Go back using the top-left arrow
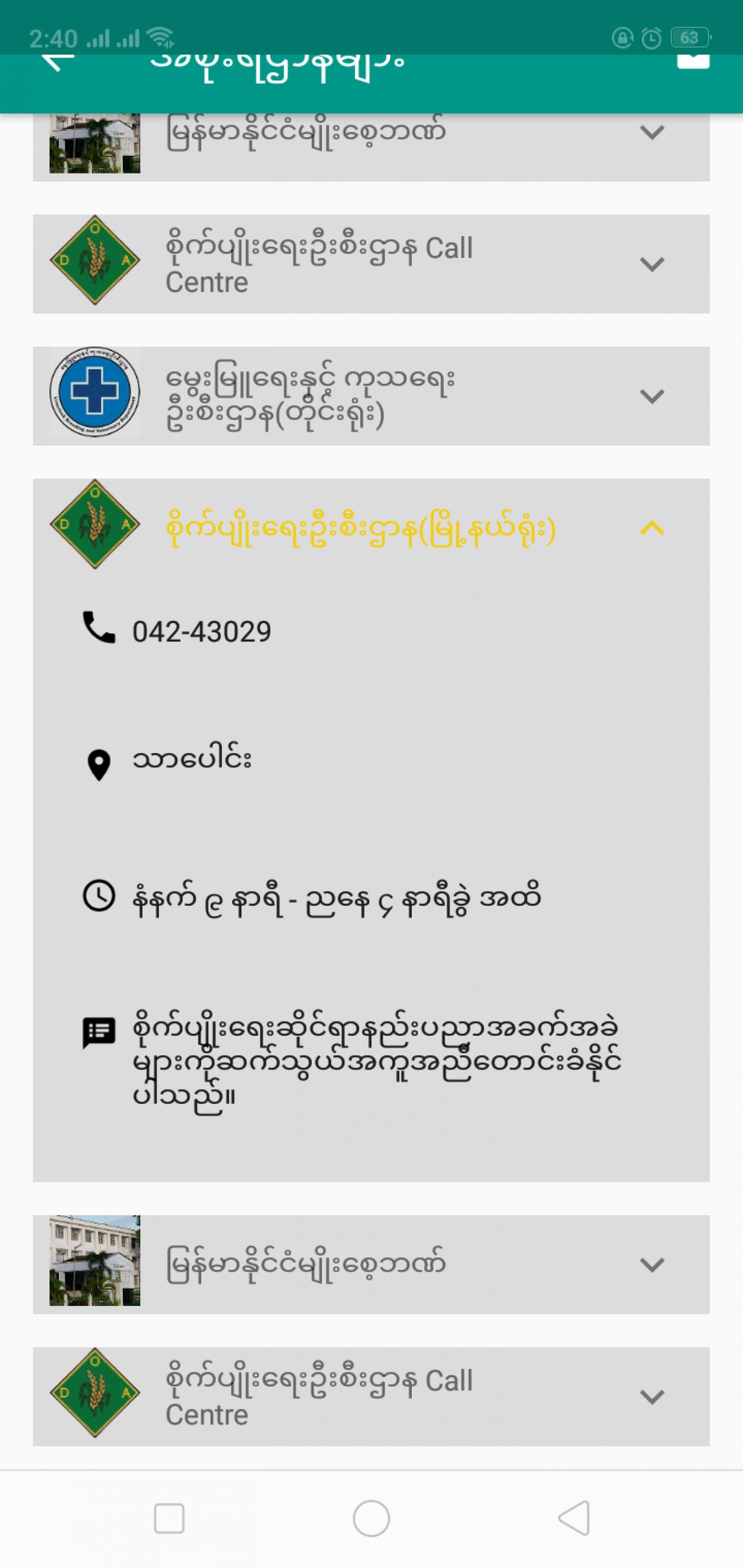743x1568 pixels. 58,61
